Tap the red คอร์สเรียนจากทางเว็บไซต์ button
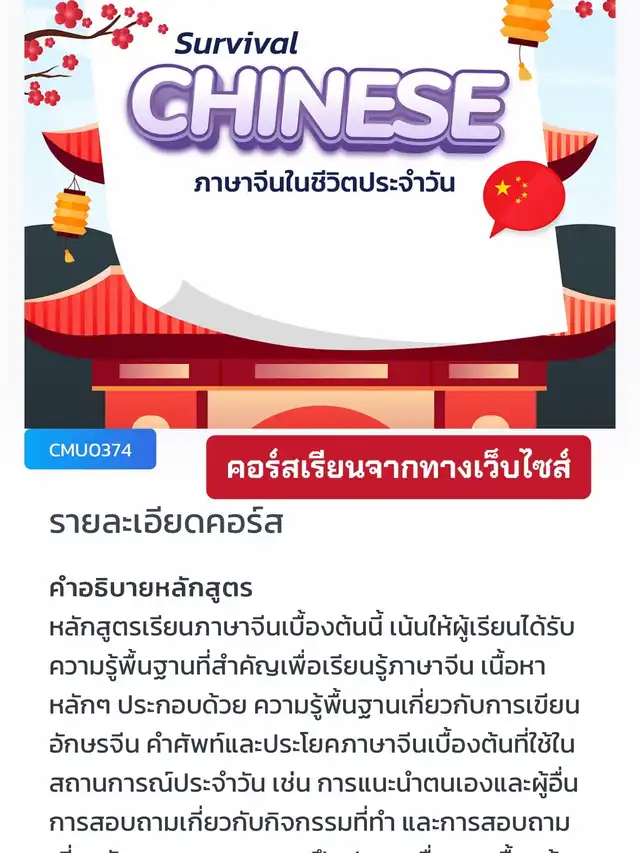640x853 pixels. click(398, 467)
